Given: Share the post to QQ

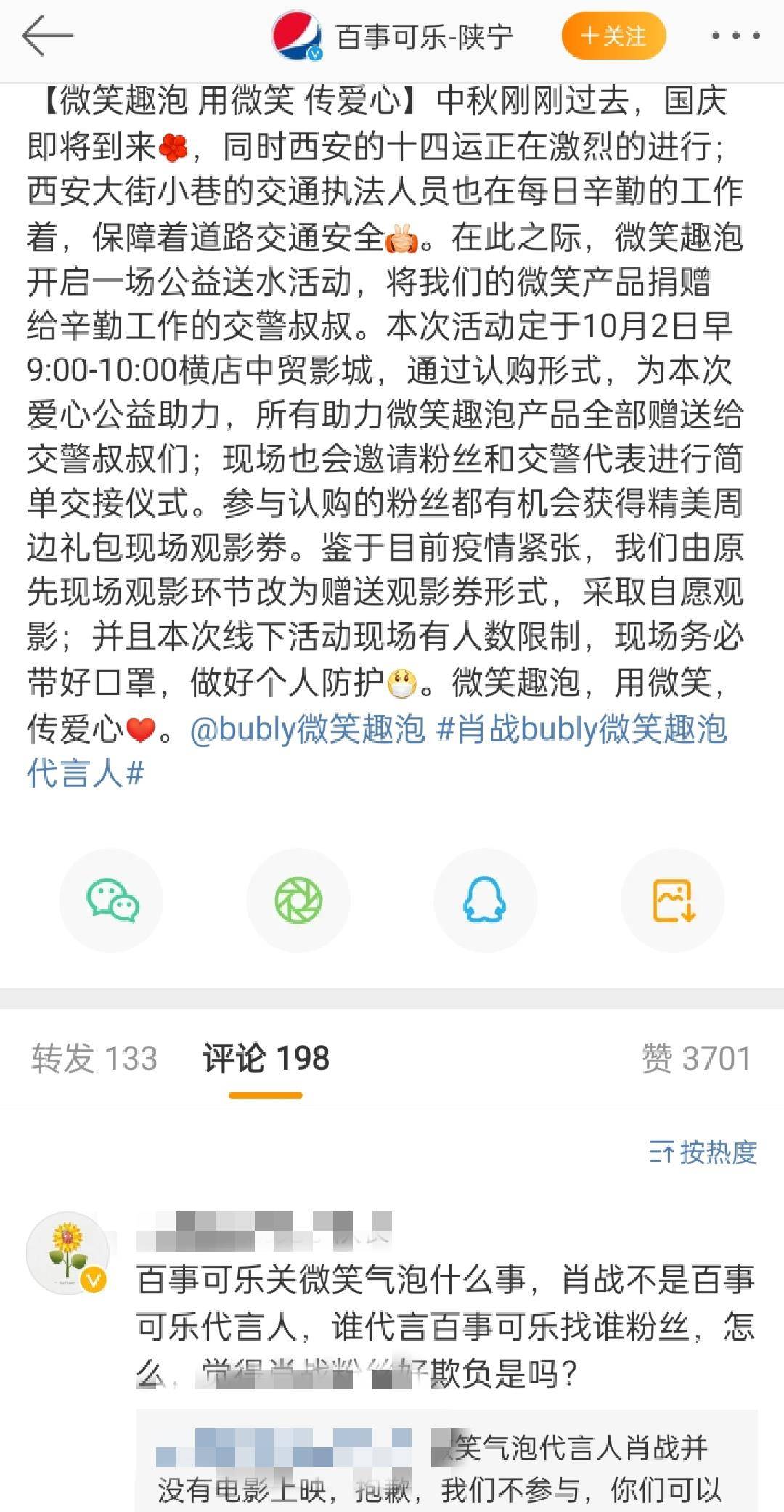Looking at the screenshot, I should [x=485, y=901].
